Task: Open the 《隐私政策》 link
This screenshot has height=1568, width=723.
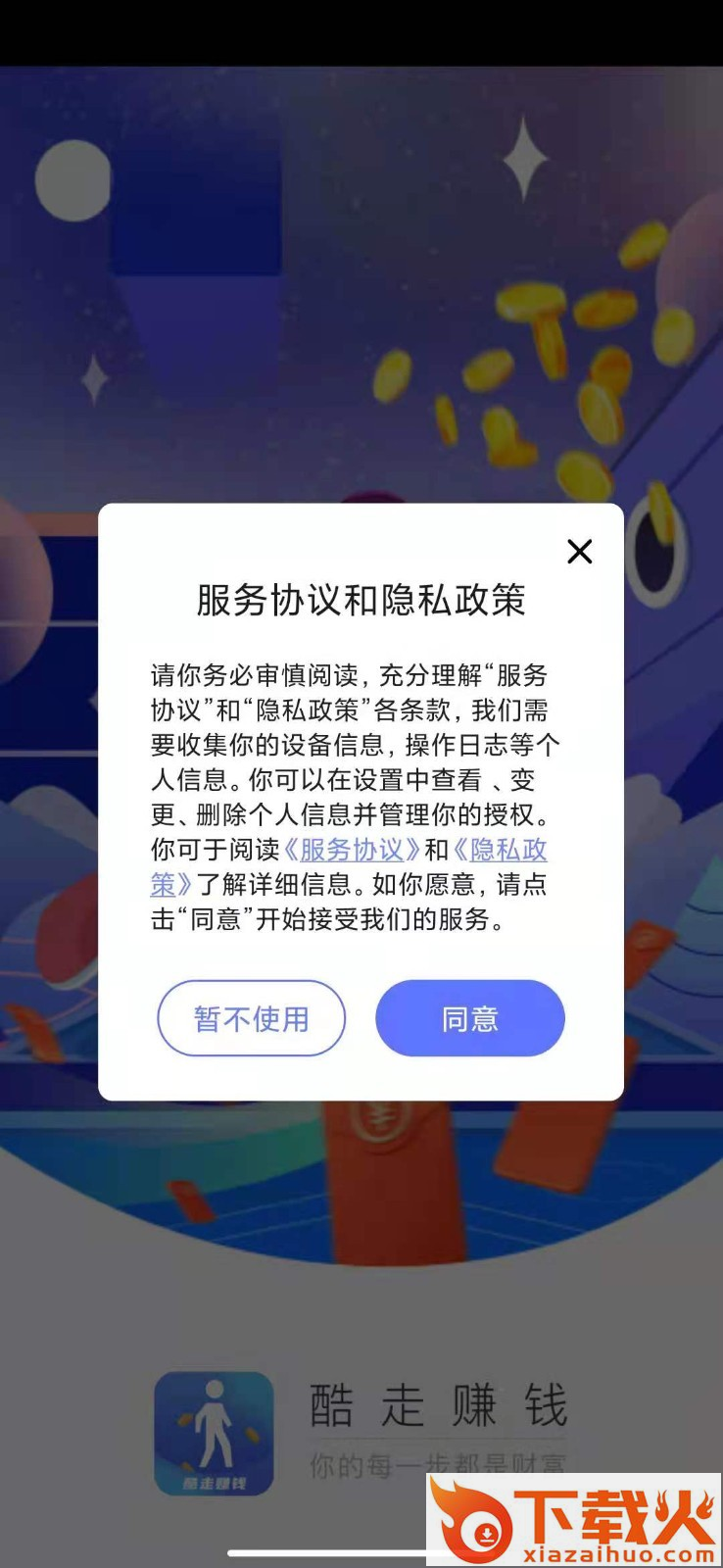Action: coord(500,850)
